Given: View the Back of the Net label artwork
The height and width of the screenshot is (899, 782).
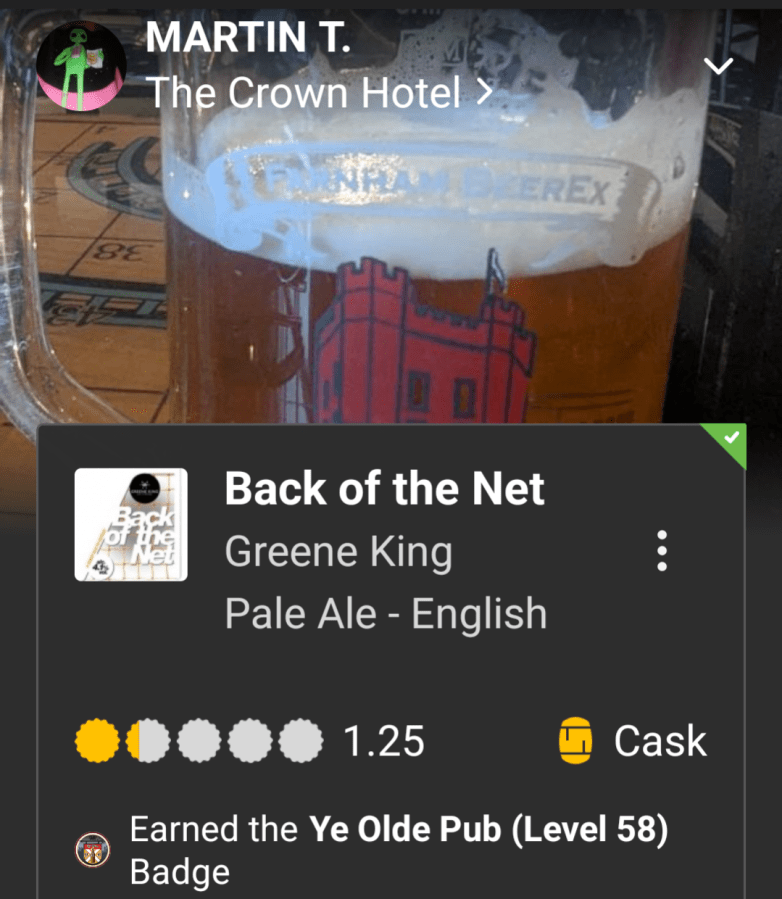Looking at the screenshot, I should pos(131,525).
